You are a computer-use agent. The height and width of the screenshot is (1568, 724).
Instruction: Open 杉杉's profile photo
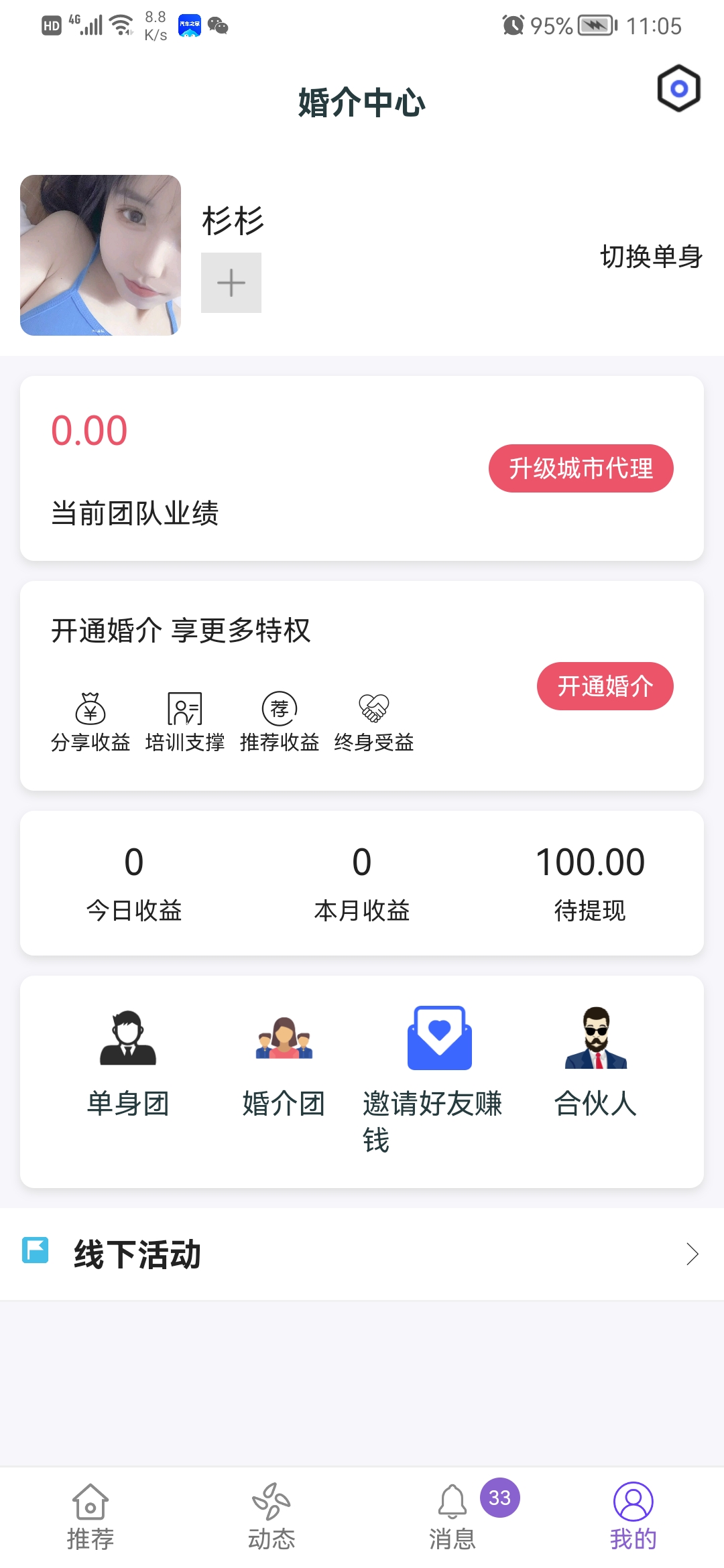[x=101, y=255]
